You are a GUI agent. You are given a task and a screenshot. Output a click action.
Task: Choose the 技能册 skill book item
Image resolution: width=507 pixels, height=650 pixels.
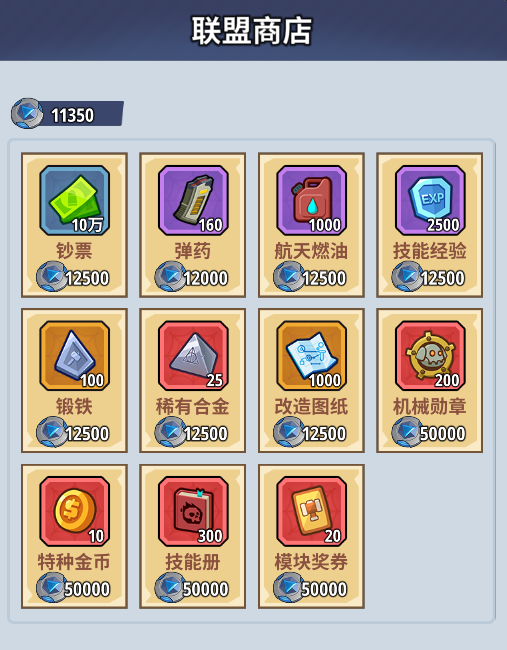(193, 536)
